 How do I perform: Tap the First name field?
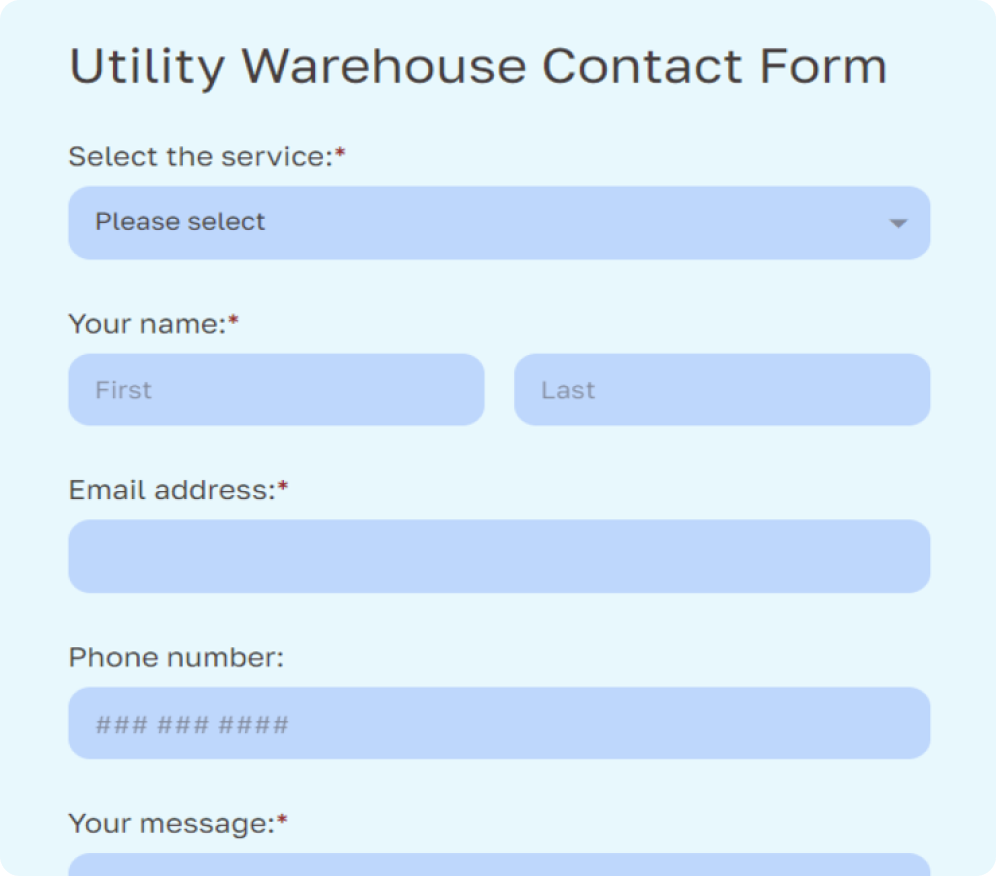pos(276,389)
